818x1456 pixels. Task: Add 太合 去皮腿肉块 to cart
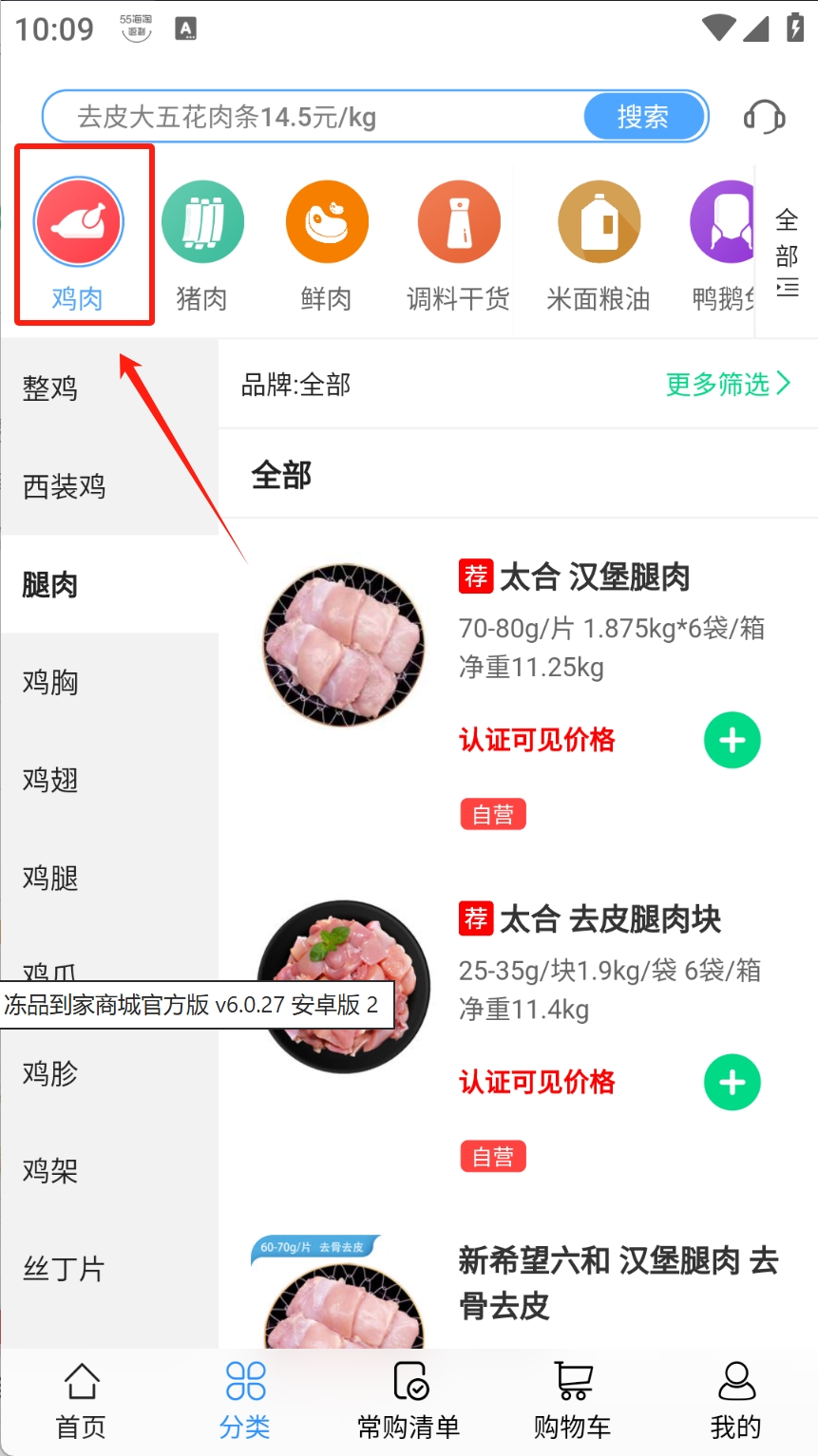coord(732,1083)
